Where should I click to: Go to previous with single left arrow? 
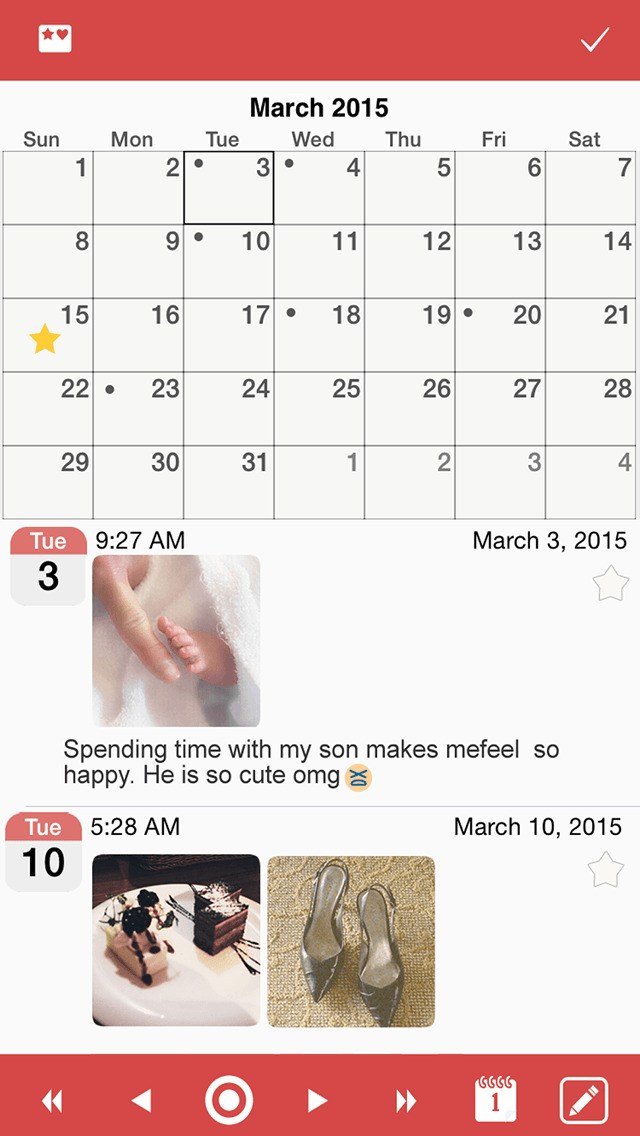point(142,1101)
